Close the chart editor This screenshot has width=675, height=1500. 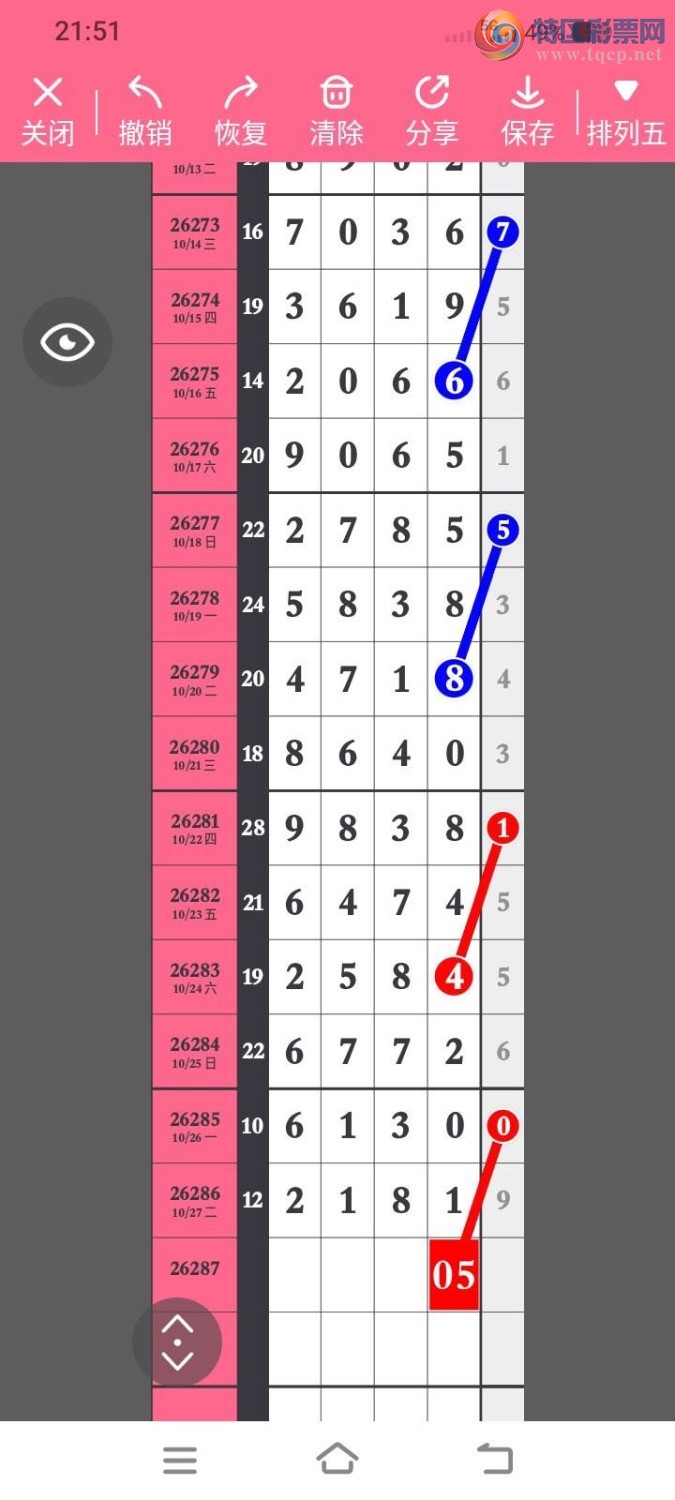coord(48,111)
